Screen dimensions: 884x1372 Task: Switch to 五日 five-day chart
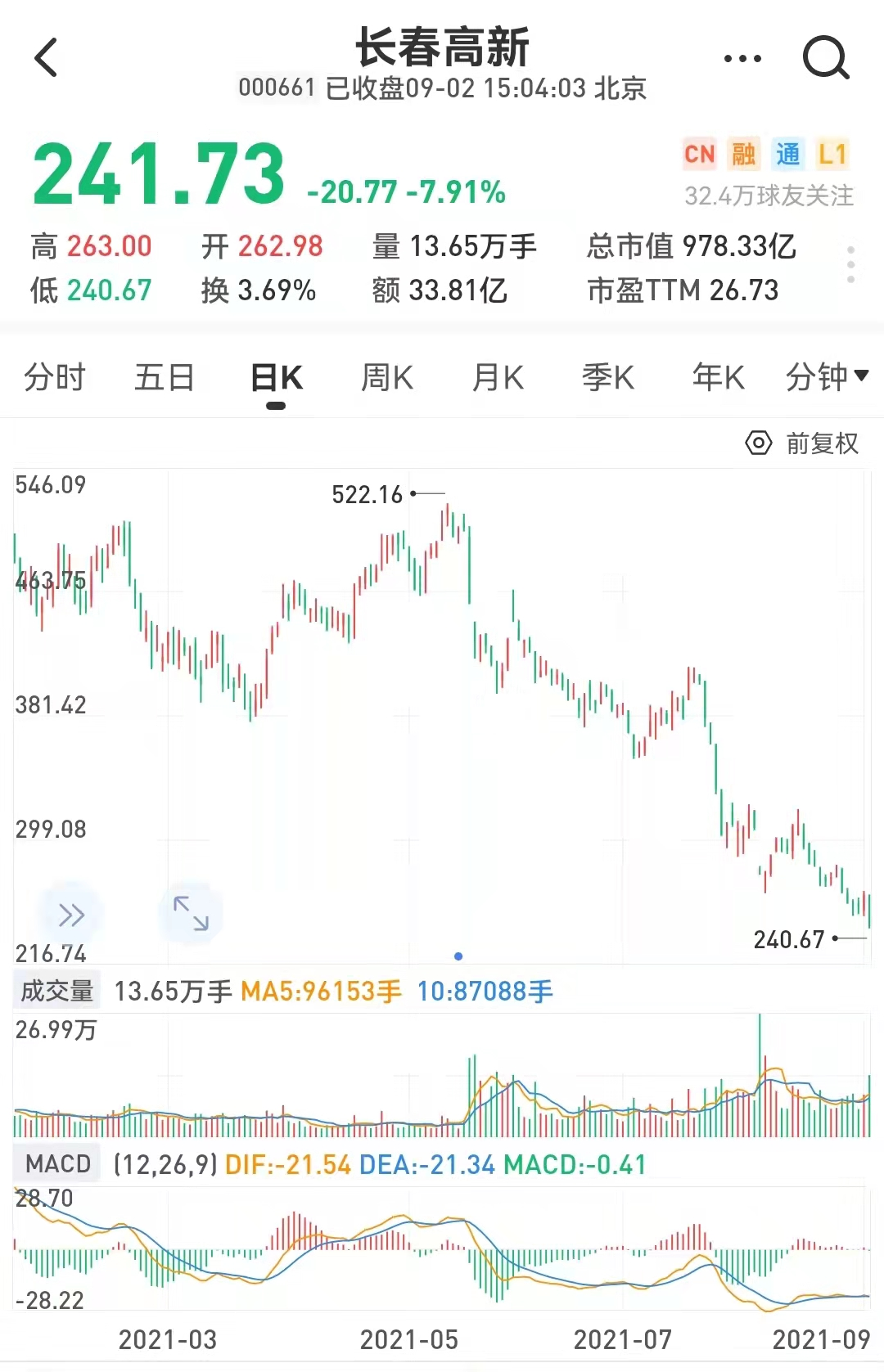(165, 378)
